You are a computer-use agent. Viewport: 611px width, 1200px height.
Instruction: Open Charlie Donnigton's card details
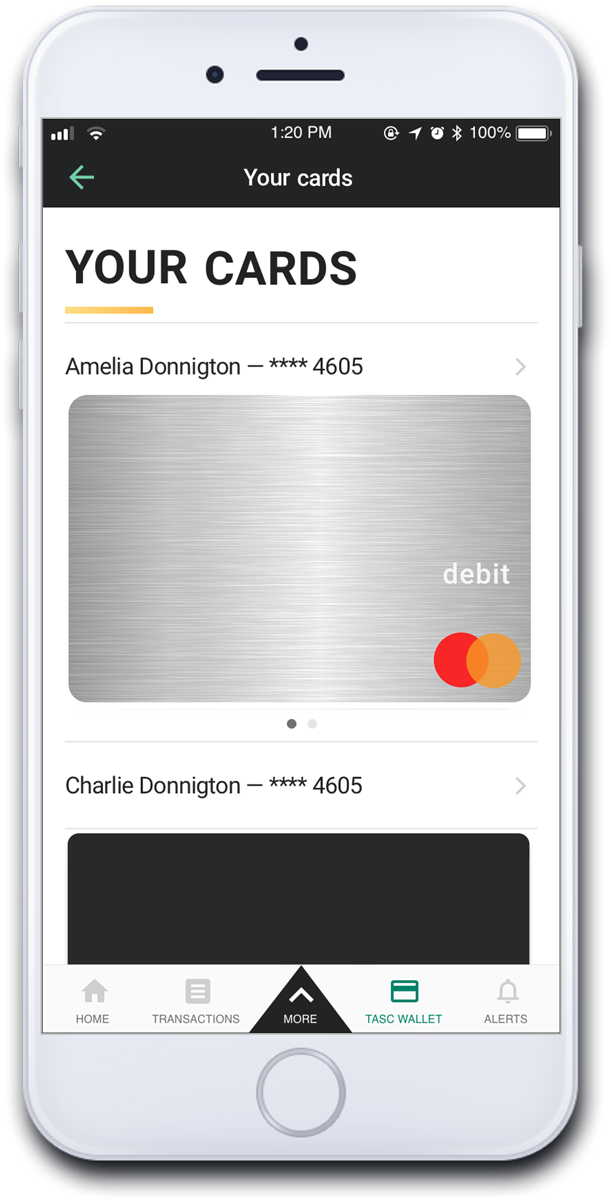tap(300, 786)
